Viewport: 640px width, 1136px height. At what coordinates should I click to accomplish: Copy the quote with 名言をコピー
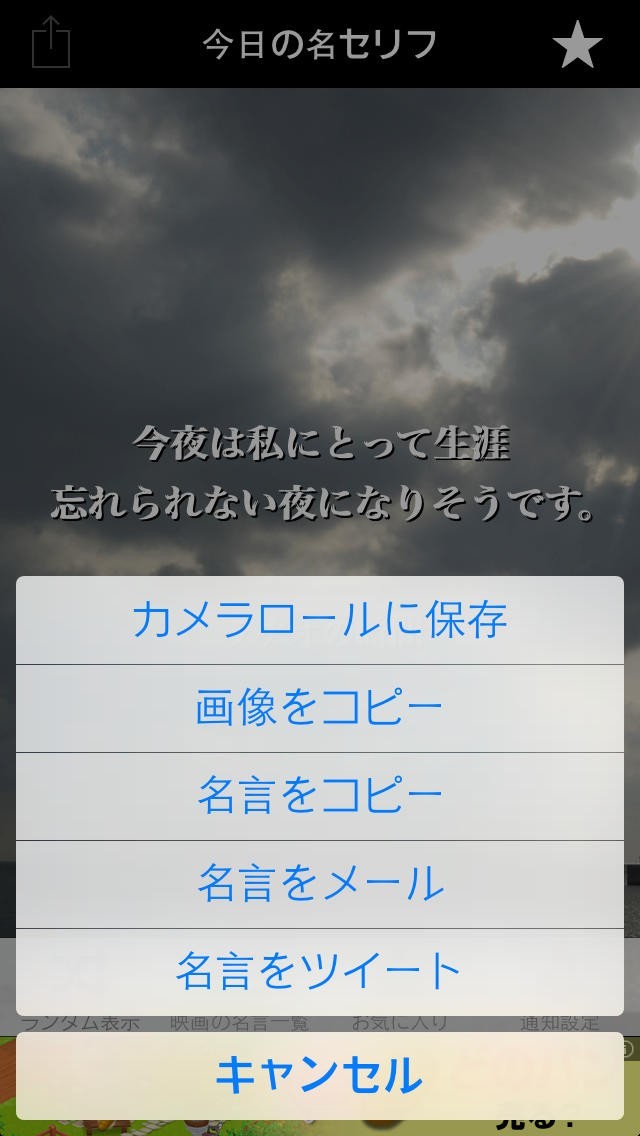coord(320,796)
